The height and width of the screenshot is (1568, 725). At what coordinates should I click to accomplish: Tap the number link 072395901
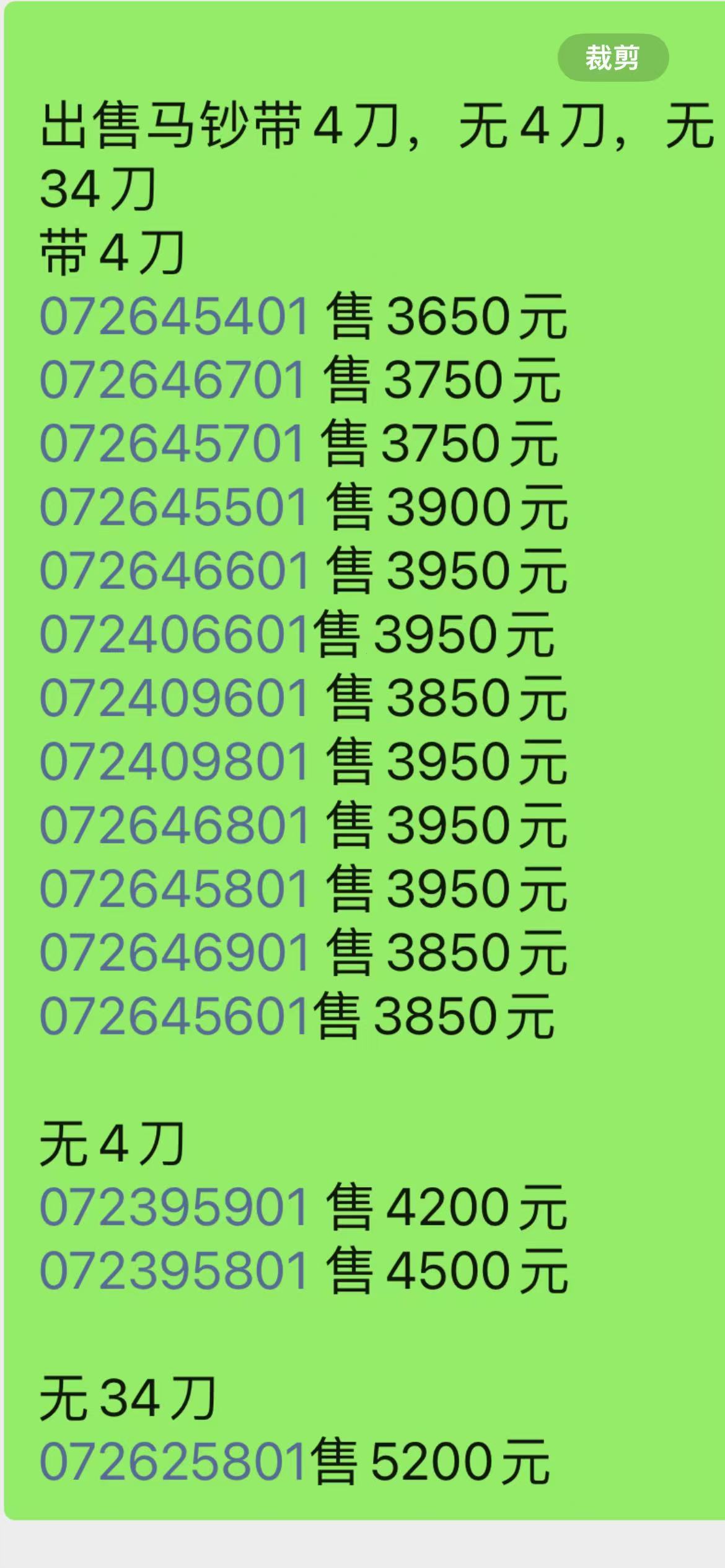pos(174,1207)
